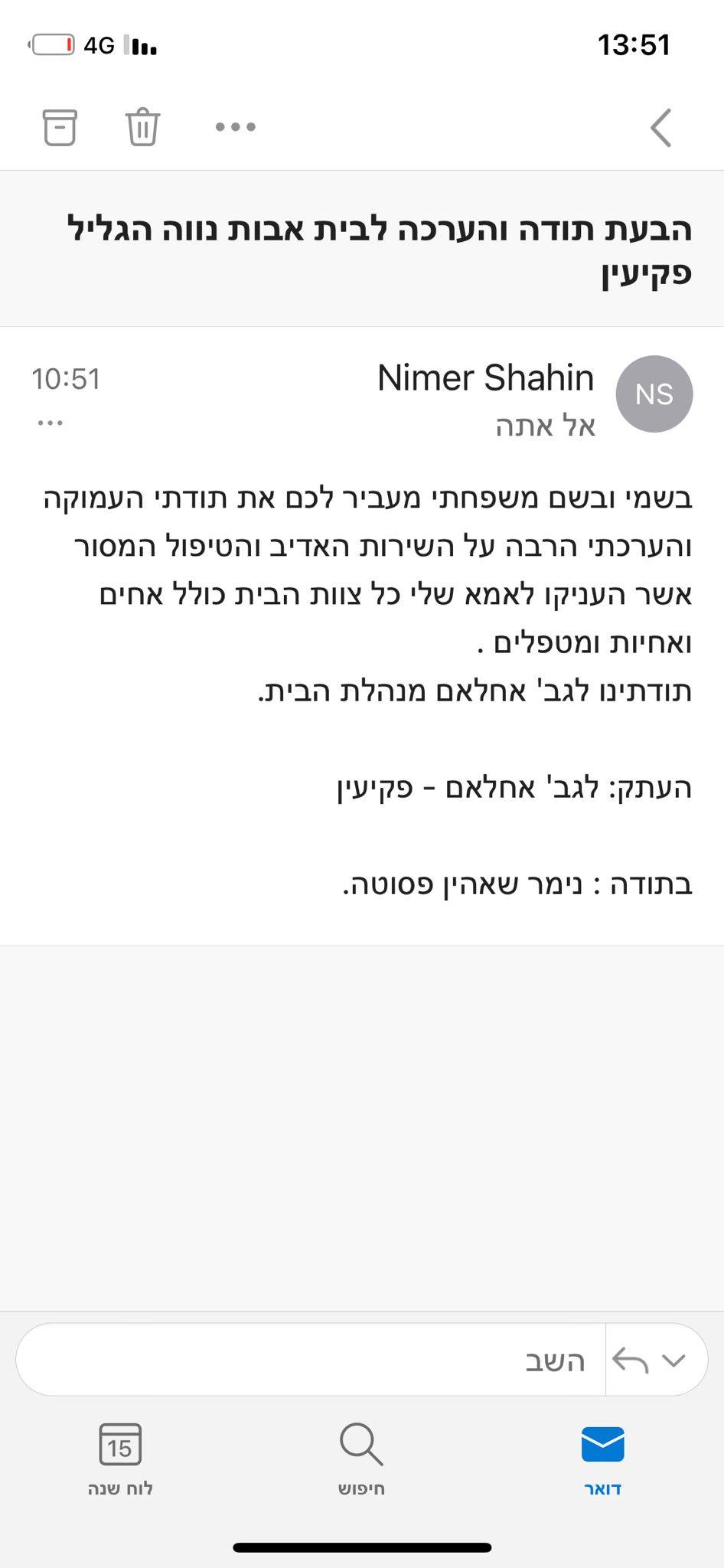Open the reply field labeled השב

point(311,1360)
